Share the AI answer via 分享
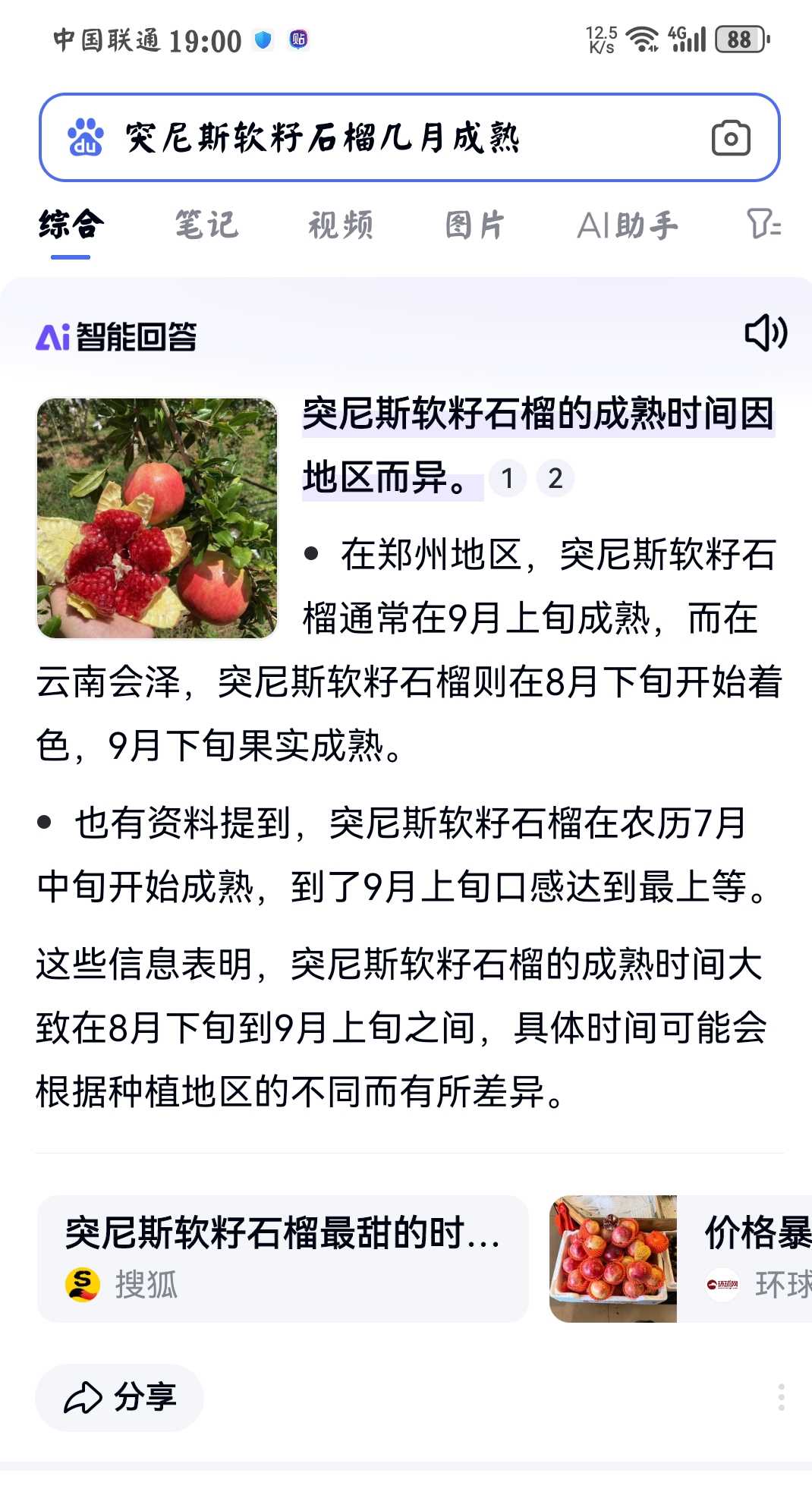This screenshot has height=1492, width=812. point(120,1397)
